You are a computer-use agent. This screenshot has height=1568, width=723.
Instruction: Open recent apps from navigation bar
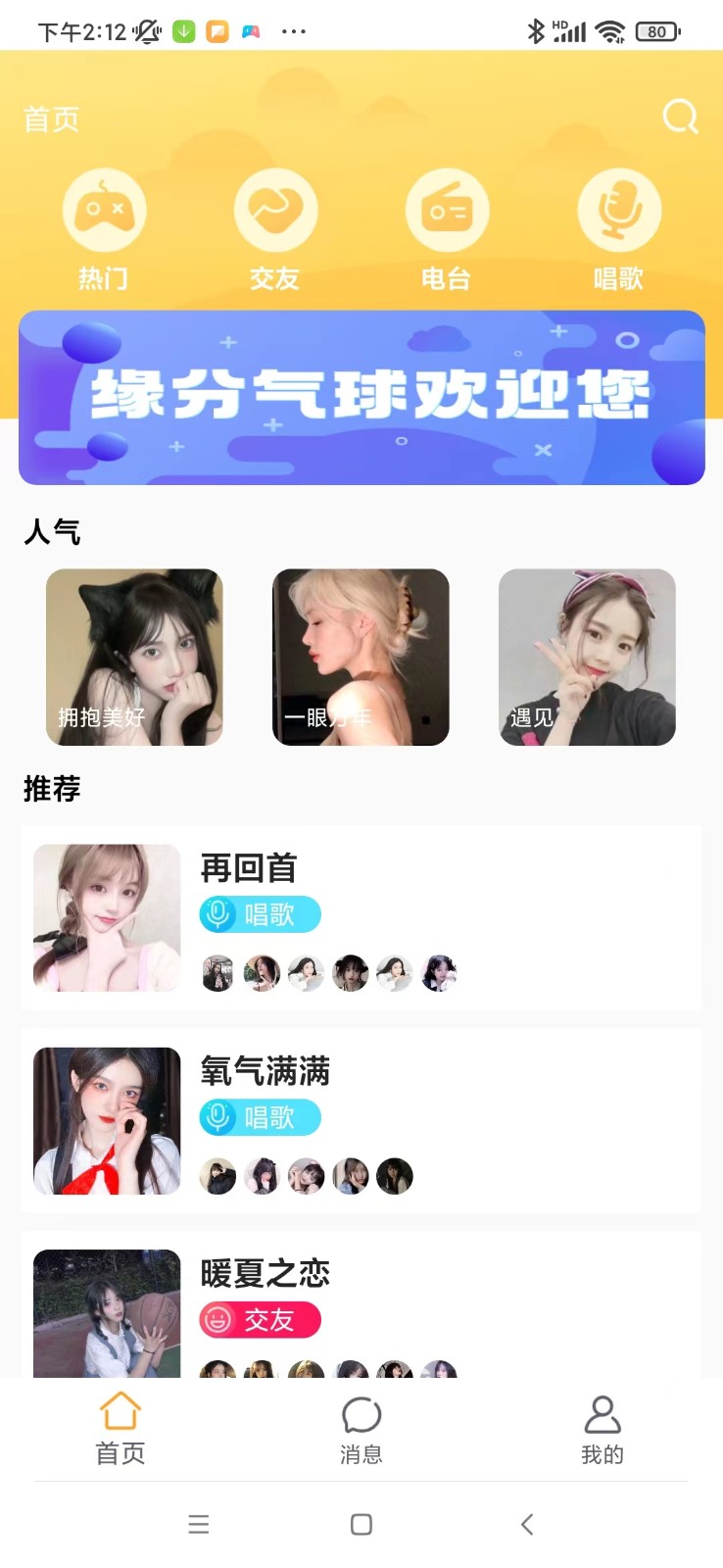[199, 1524]
